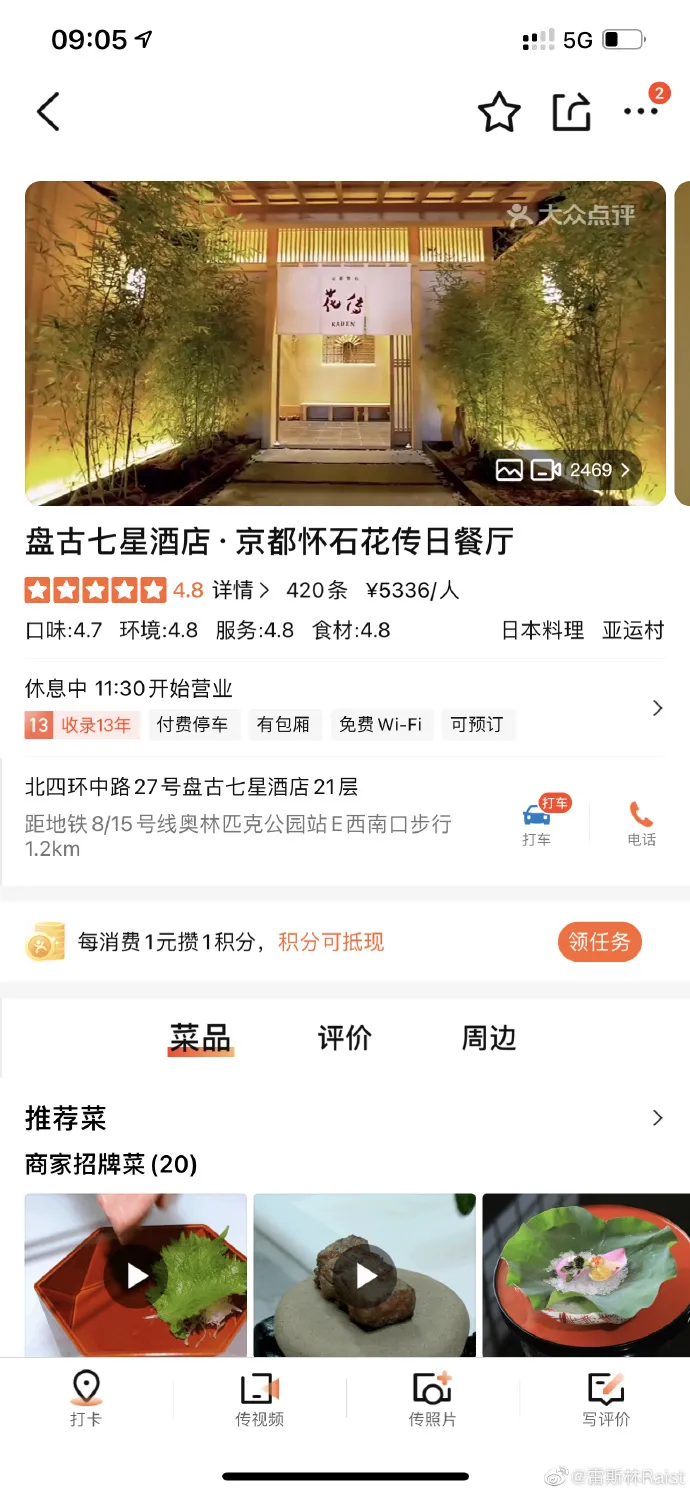Switch to the 周边 tab
Image resolution: width=690 pixels, height=1493 pixels.
(488, 1038)
